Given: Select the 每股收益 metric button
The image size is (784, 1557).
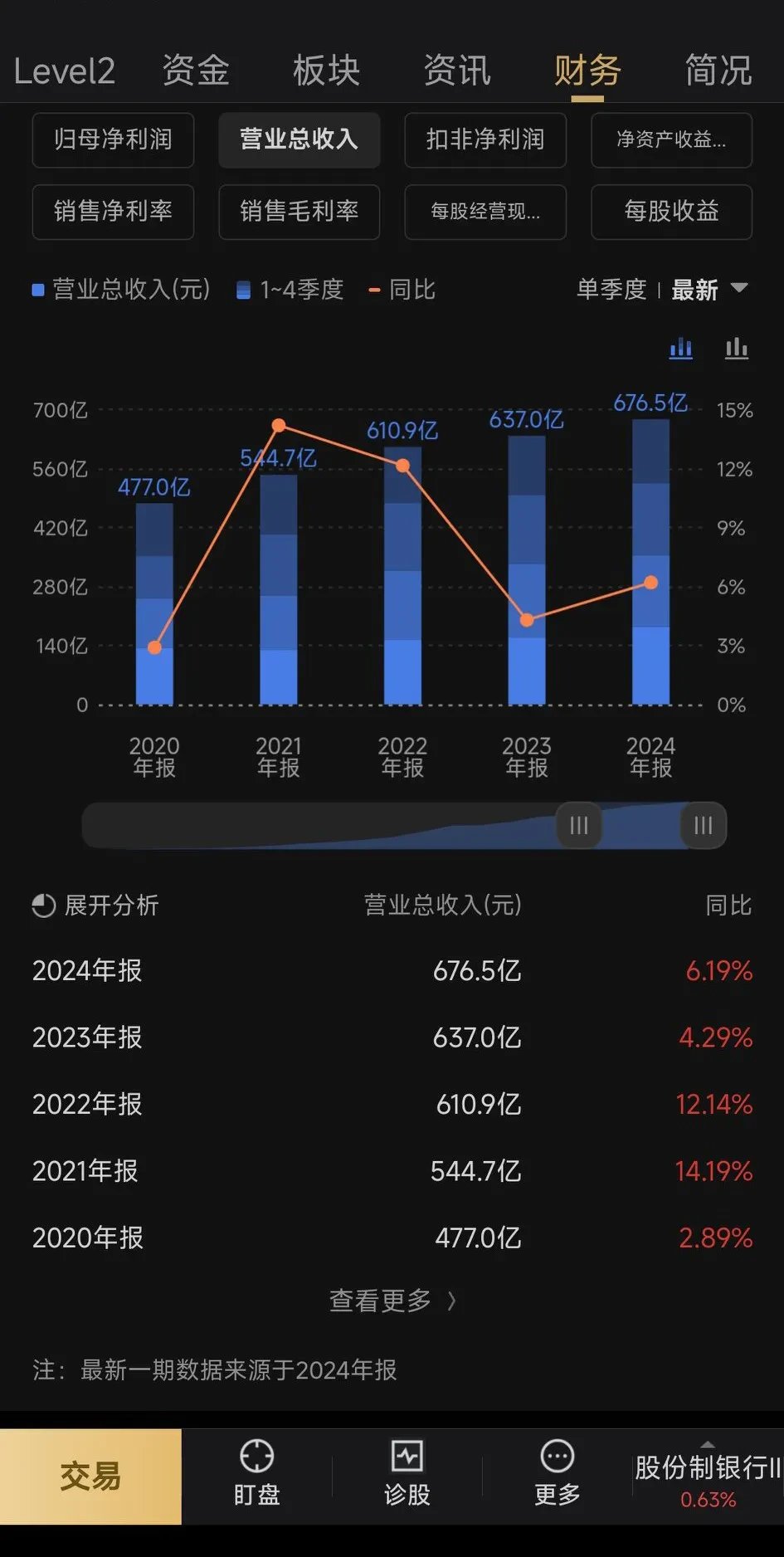Looking at the screenshot, I should pos(671,212).
